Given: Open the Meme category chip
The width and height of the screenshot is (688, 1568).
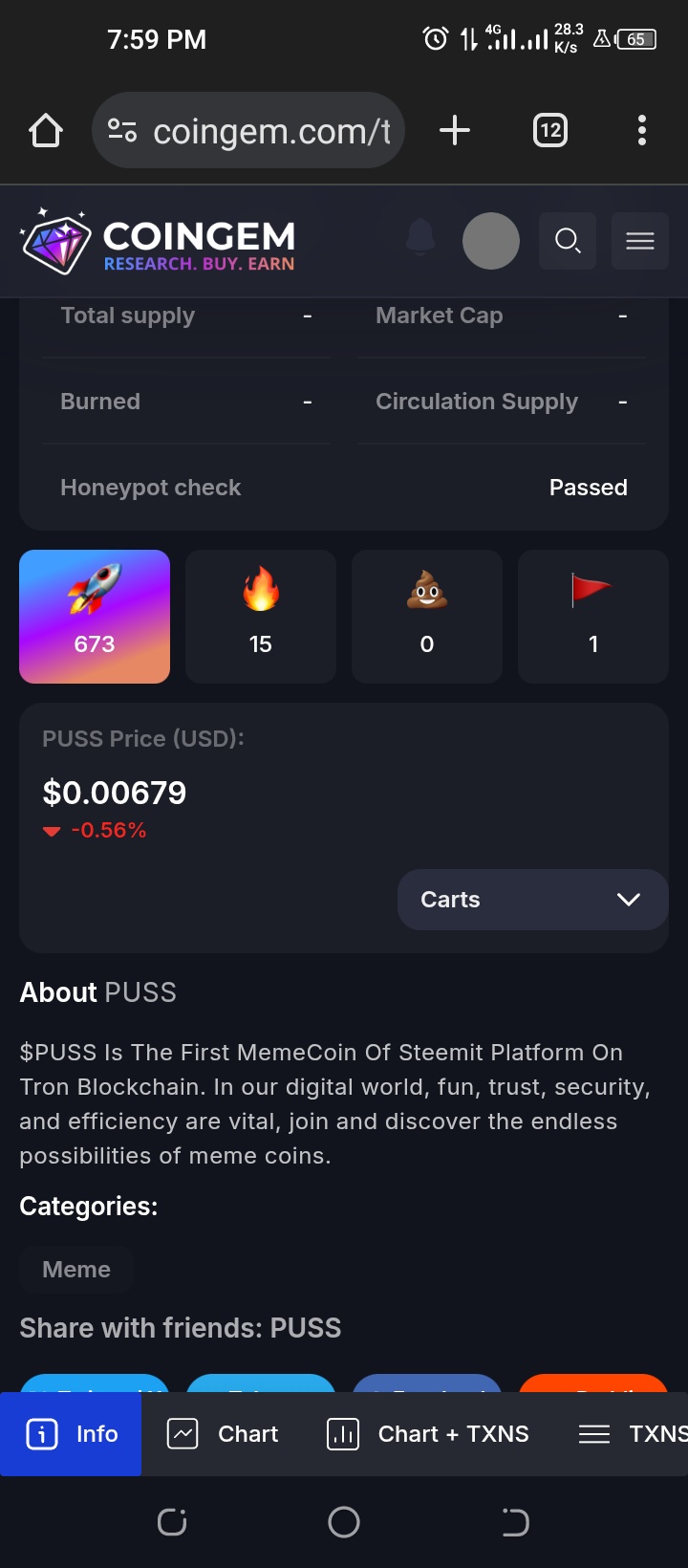Looking at the screenshot, I should [x=76, y=1270].
